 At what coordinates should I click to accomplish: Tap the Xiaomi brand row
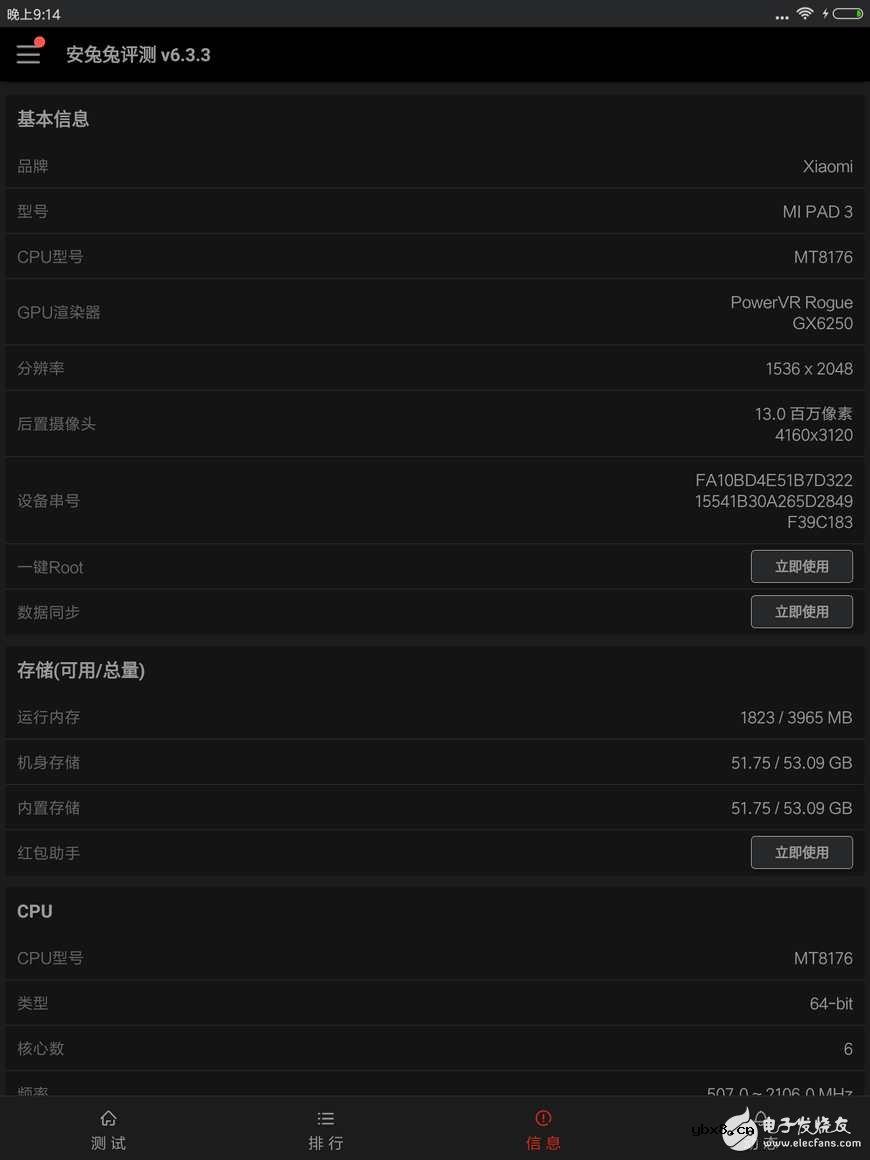(x=435, y=166)
